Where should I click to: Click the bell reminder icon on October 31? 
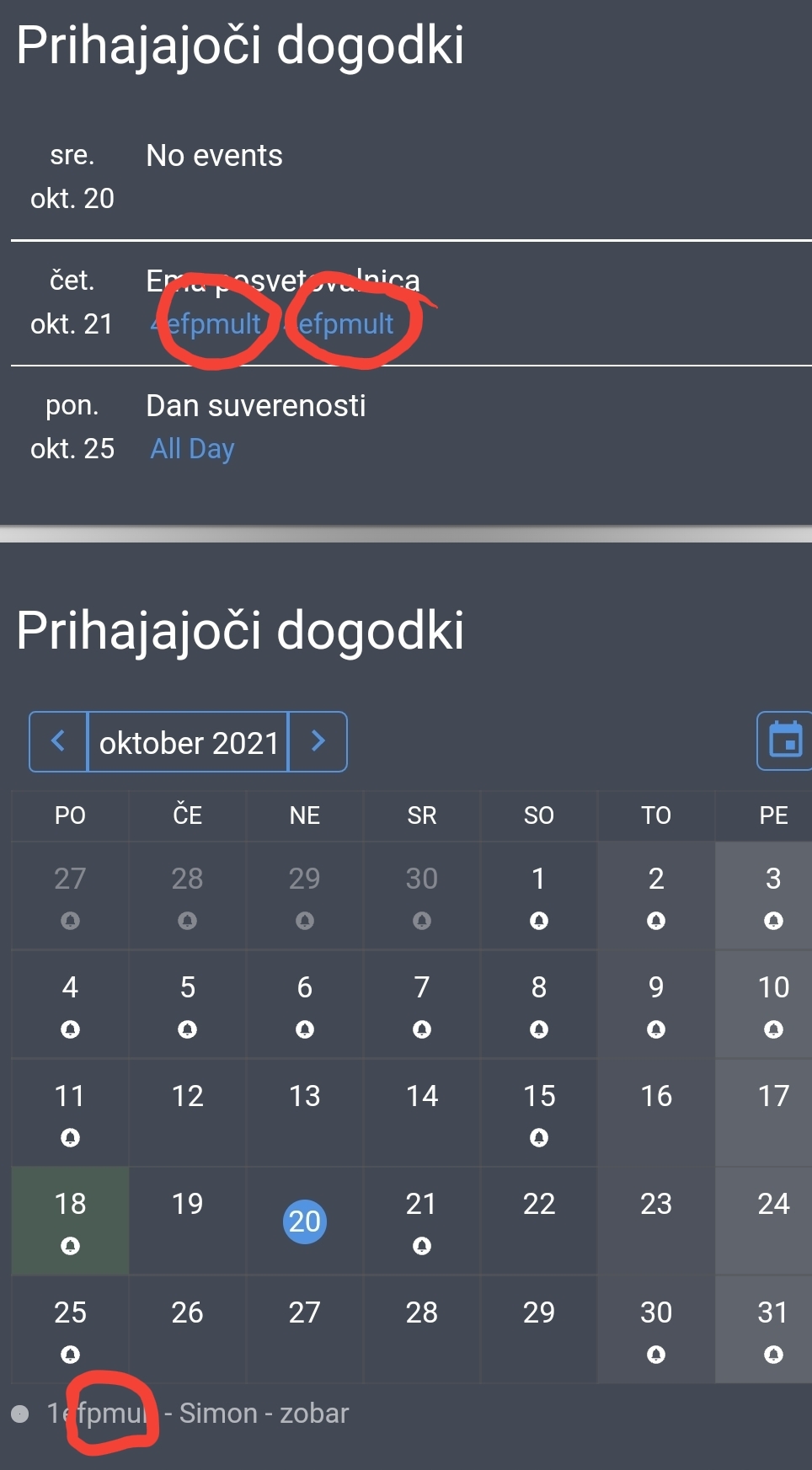(x=772, y=1355)
